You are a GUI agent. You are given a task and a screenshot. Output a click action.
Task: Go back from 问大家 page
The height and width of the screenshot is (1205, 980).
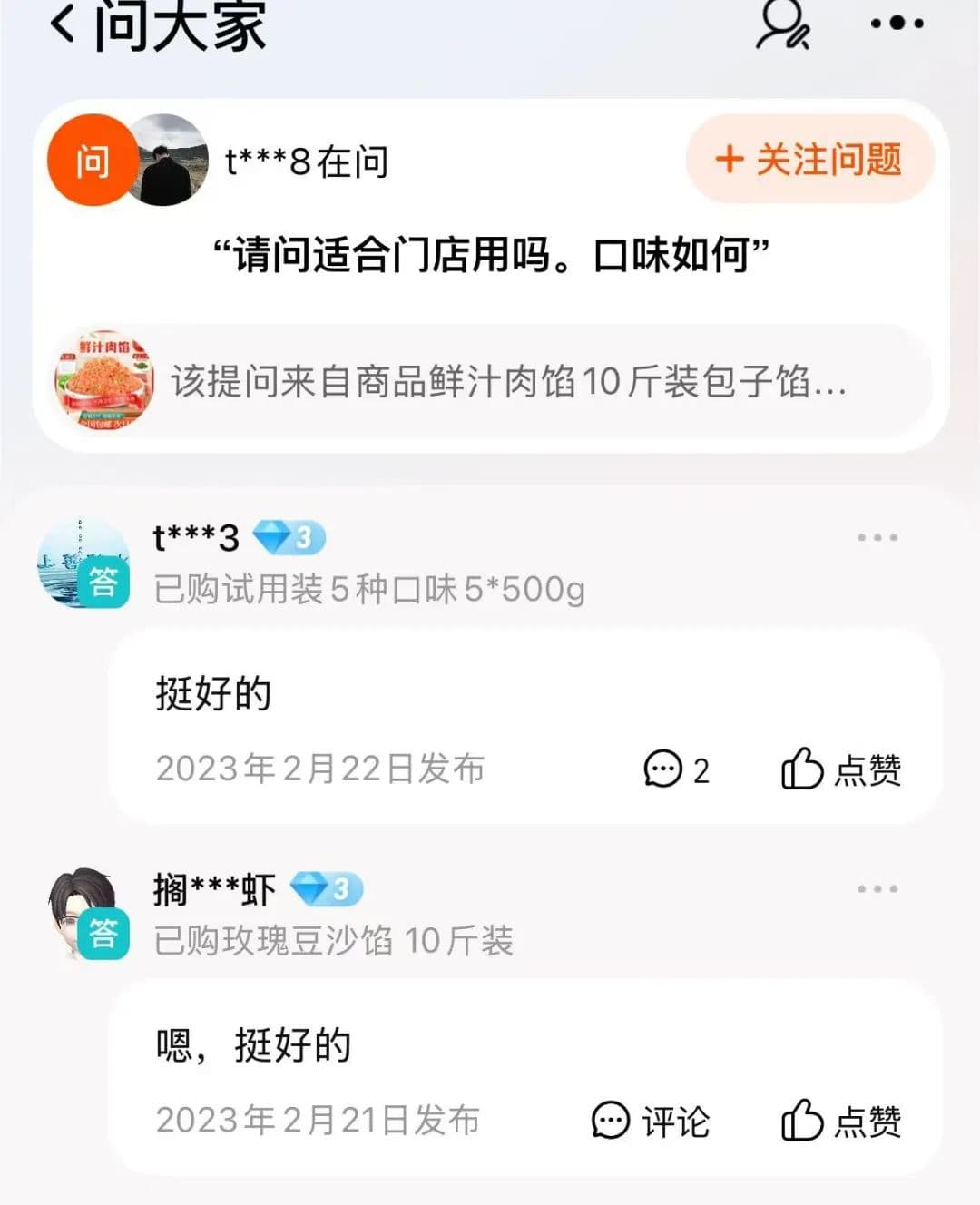click(x=64, y=24)
